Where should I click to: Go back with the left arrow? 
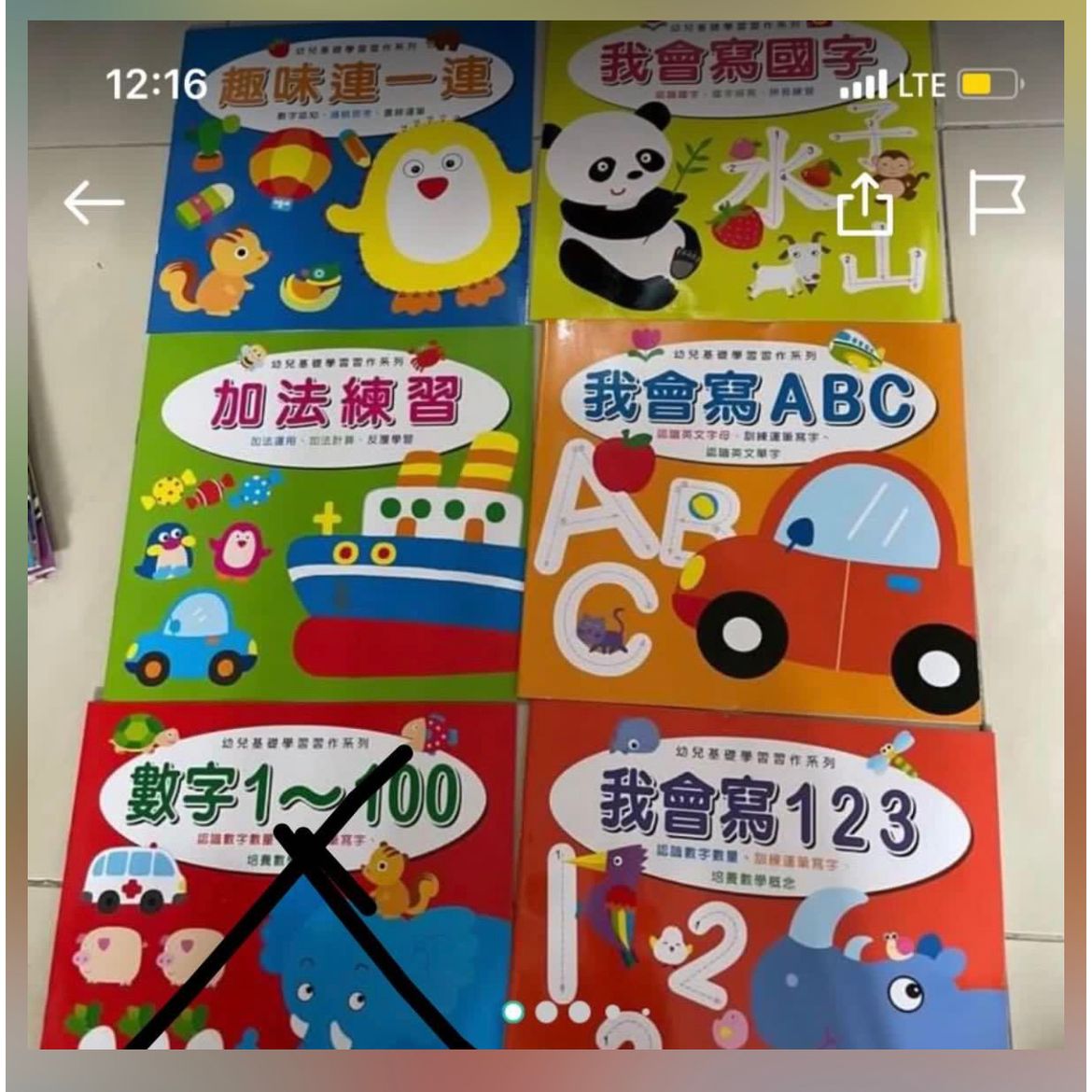93,203
